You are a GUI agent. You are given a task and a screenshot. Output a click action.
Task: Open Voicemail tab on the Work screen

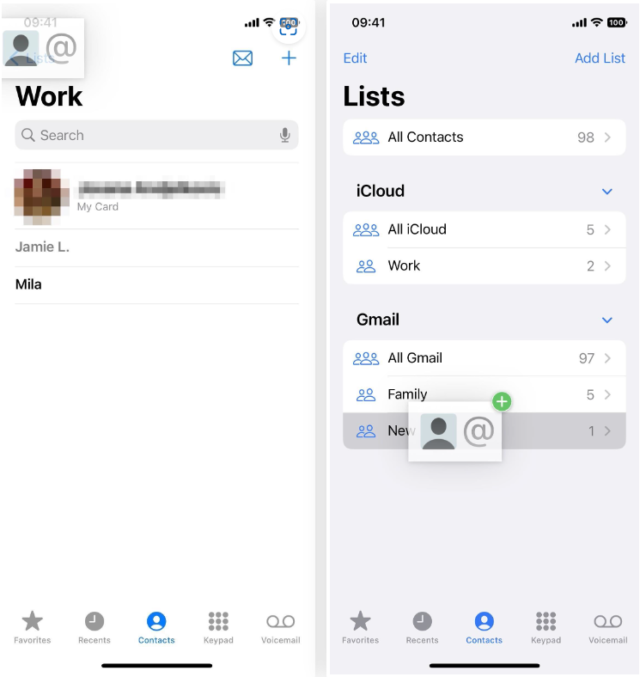280,626
